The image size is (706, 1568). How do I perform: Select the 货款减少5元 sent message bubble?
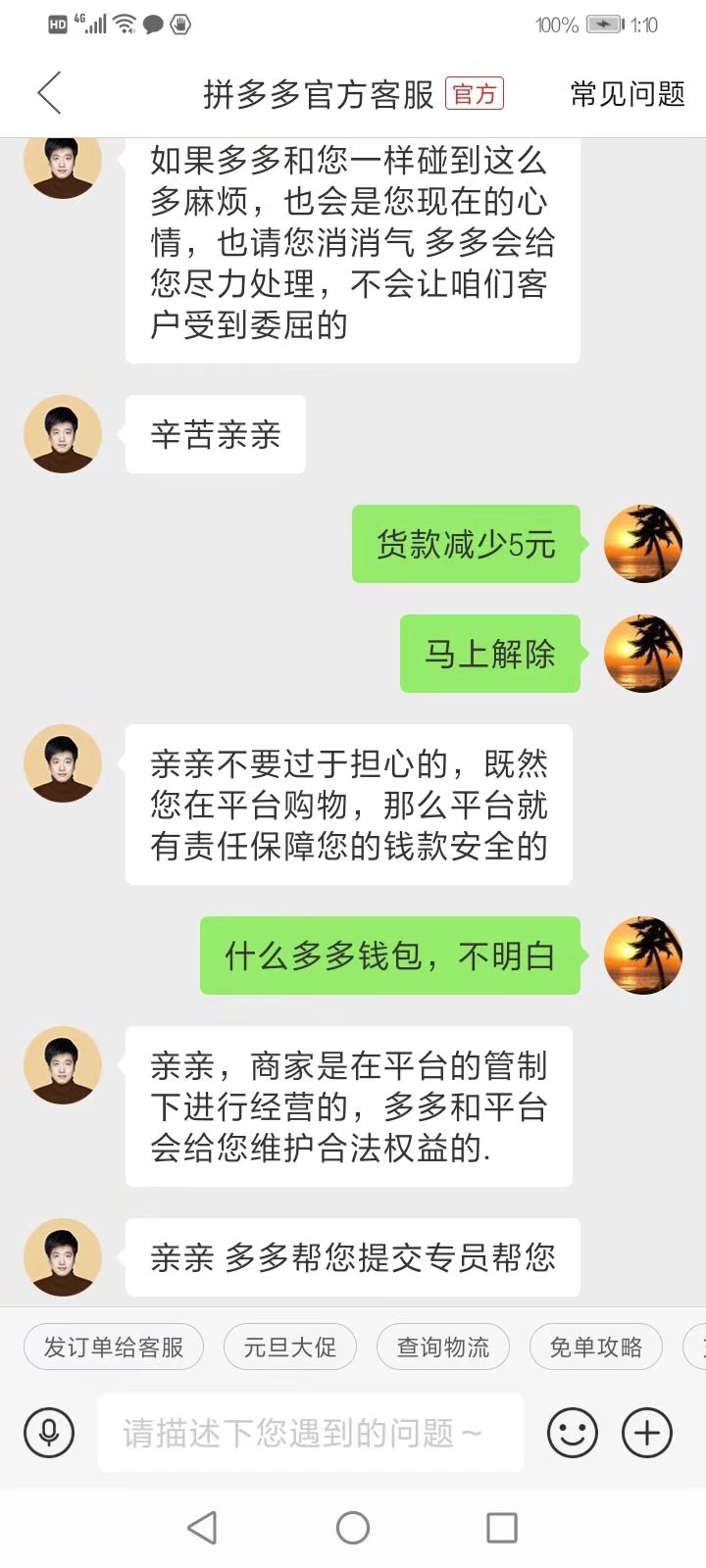(465, 545)
